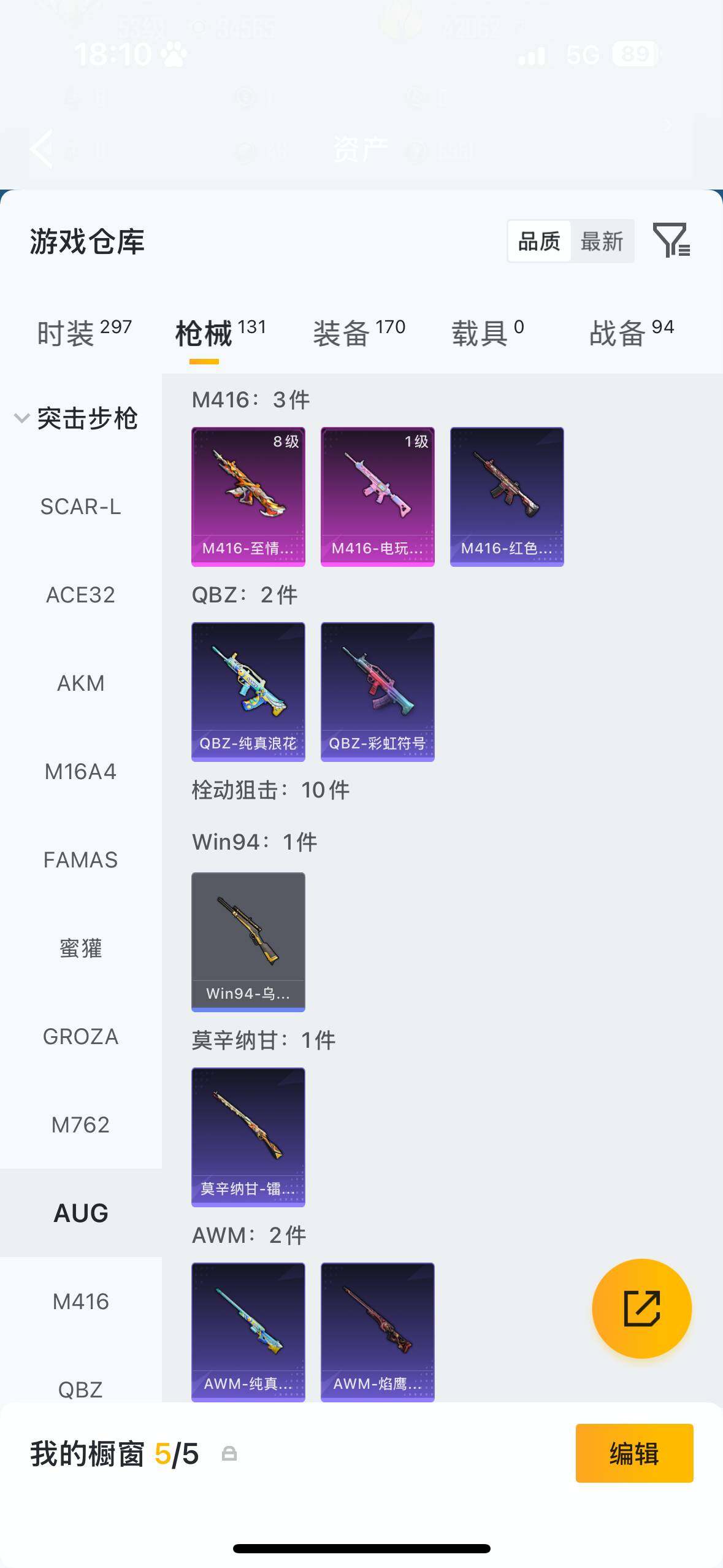Viewport: 723px width, 1568px height.
Task: Switch sorting to 最新
Action: (x=603, y=240)
